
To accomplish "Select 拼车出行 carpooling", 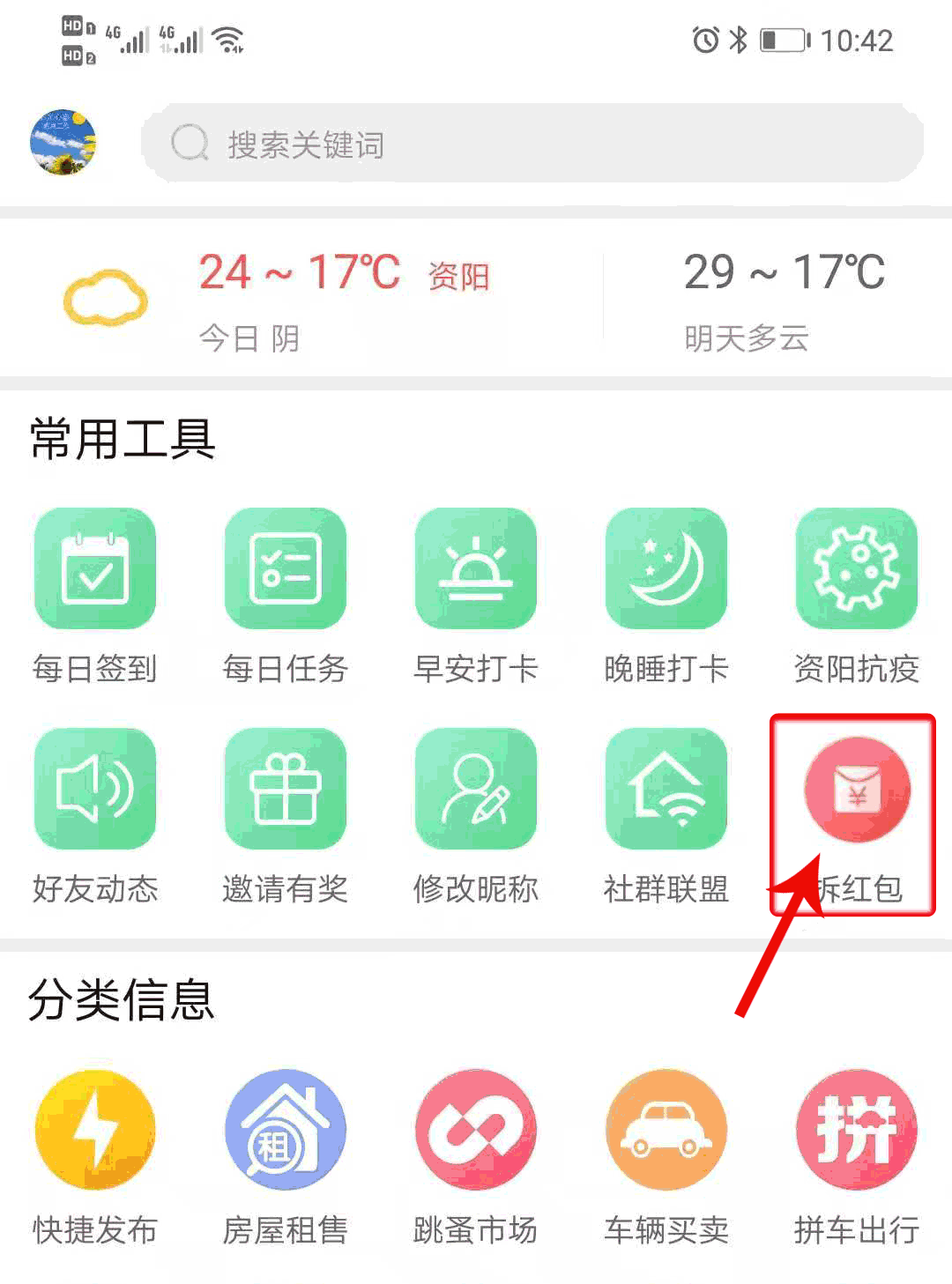I will click(x=857, y=1131).
